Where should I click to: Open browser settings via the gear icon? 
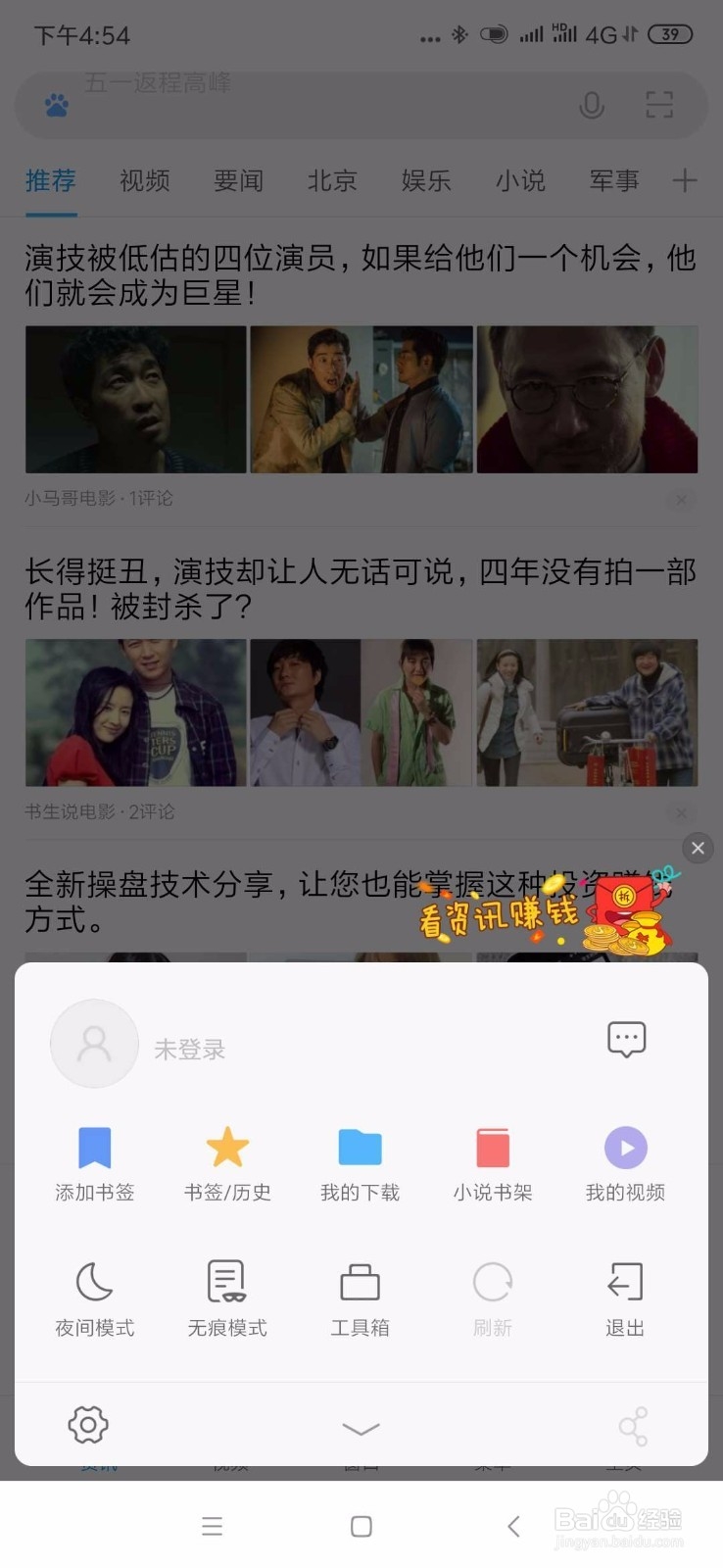point(88,1426)
